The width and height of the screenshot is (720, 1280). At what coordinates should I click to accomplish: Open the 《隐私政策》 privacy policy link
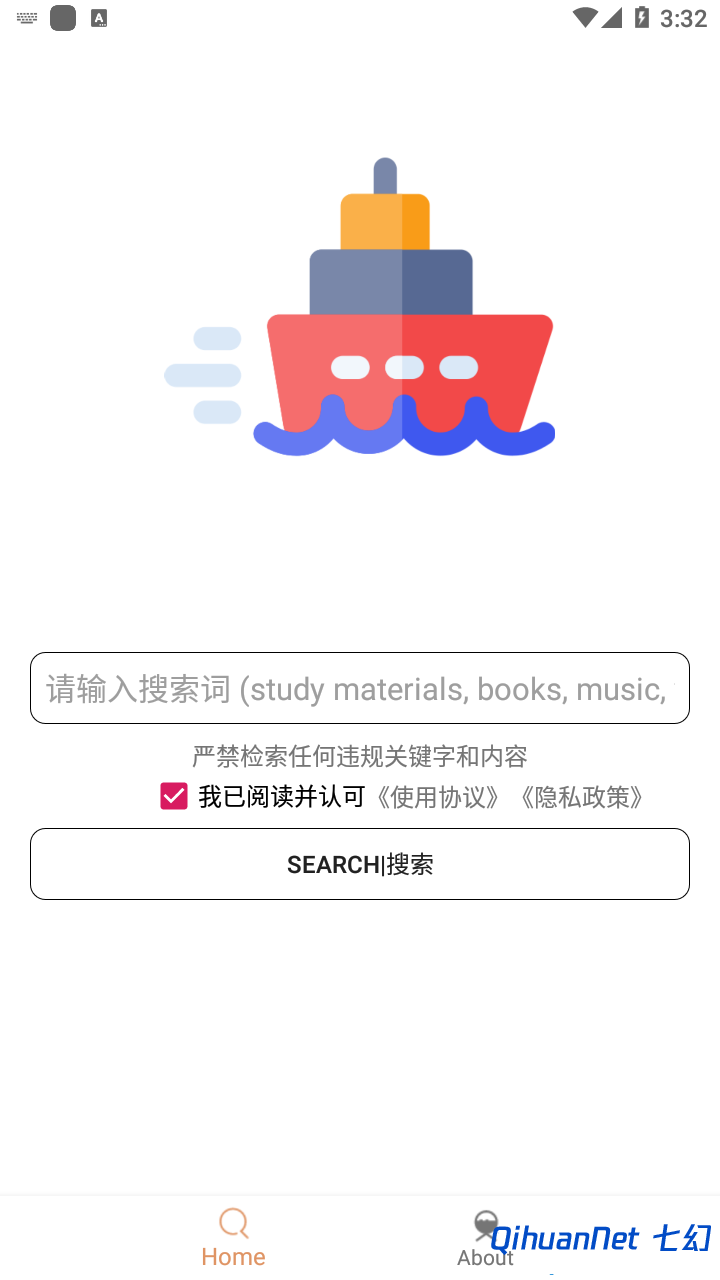581,797
